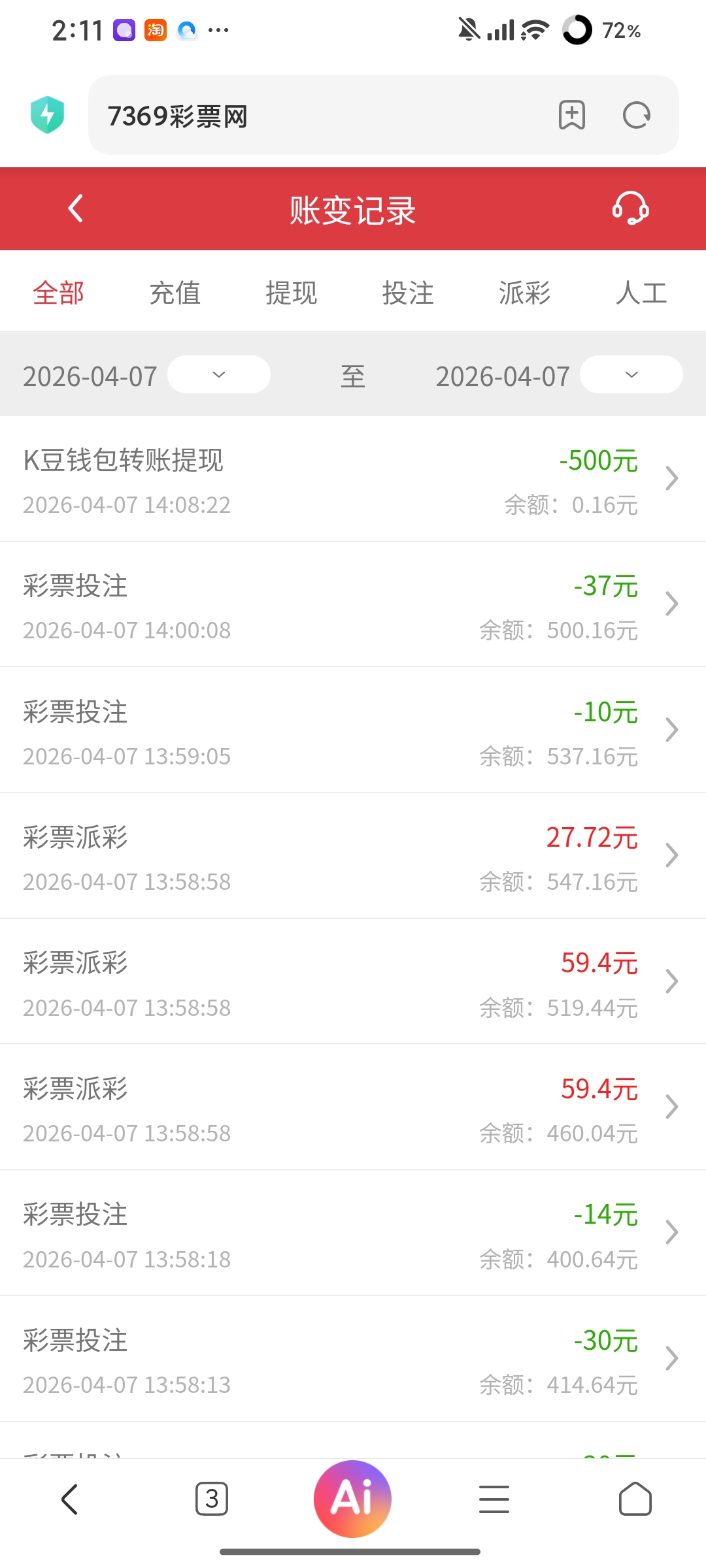
Task: Open the K豆钱包转账提现 -500元 record
Action: (353, 480)
